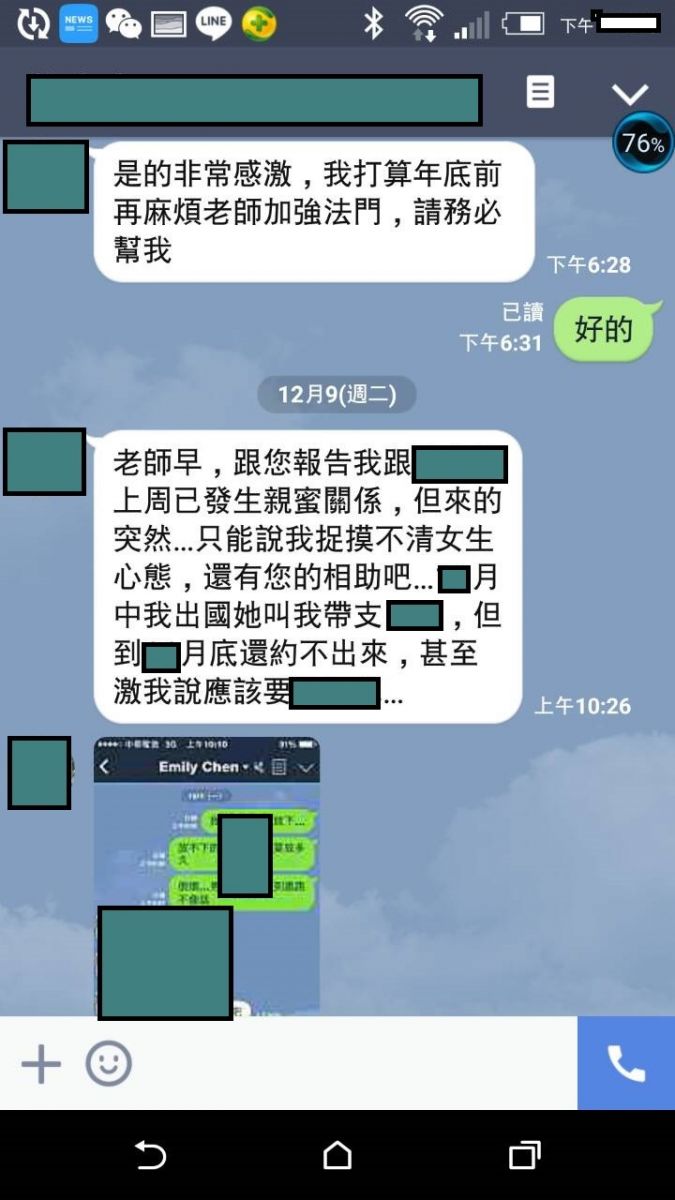Screen dimensions: 675x1200
Task: Tap the sender avatar beside the 下午6:28 message
Action: pos(46,177)
